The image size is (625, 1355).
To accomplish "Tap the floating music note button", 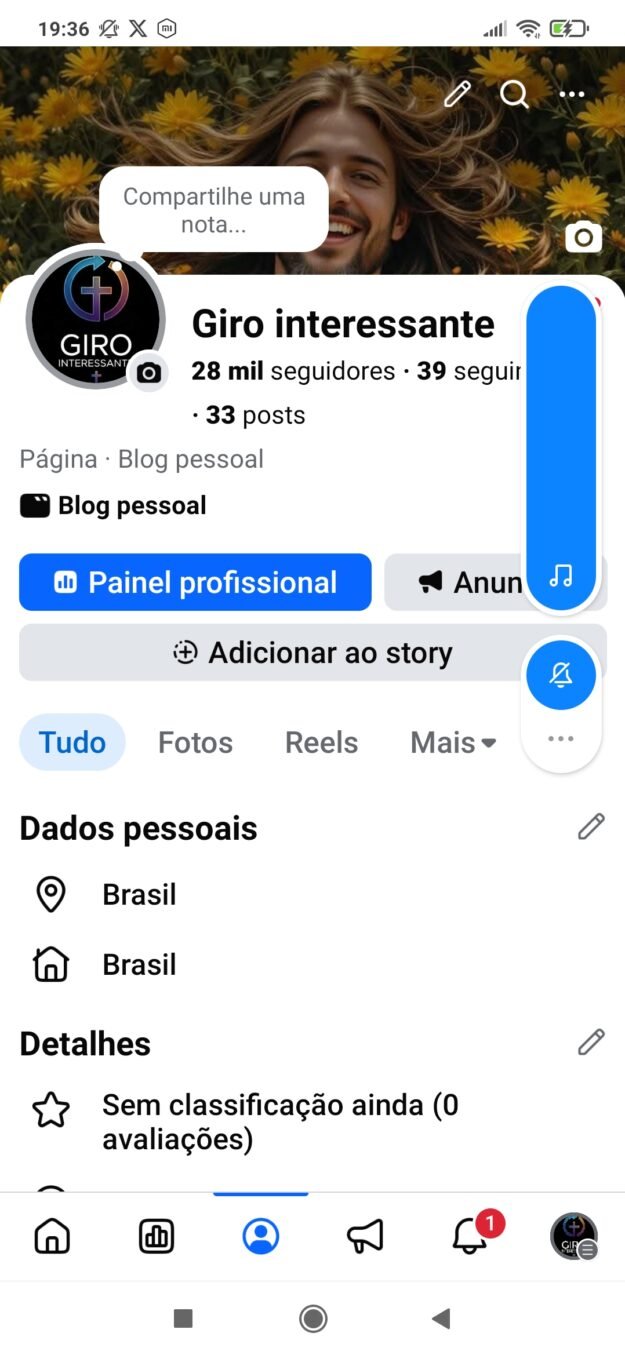I will (561, 576).
